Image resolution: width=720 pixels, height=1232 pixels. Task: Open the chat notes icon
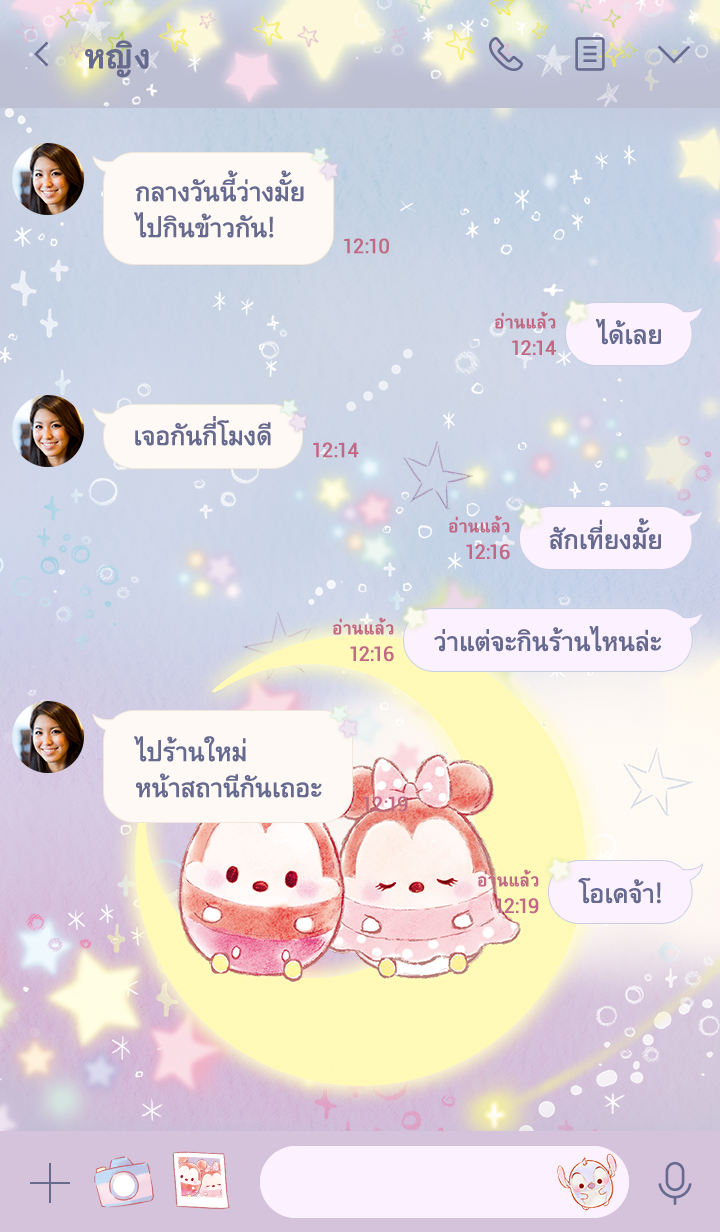(x=589, y=54)
